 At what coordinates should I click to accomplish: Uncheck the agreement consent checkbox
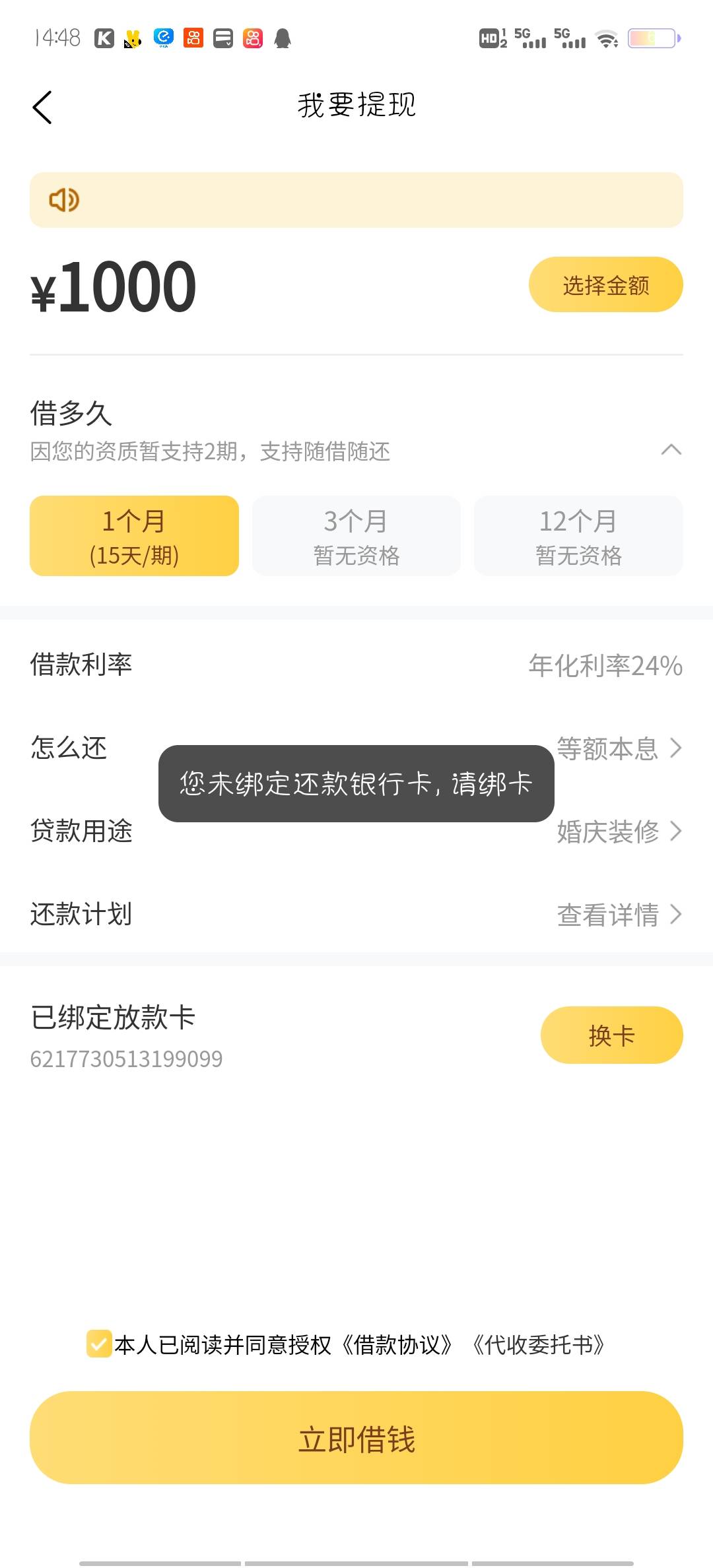point(98,1344)
